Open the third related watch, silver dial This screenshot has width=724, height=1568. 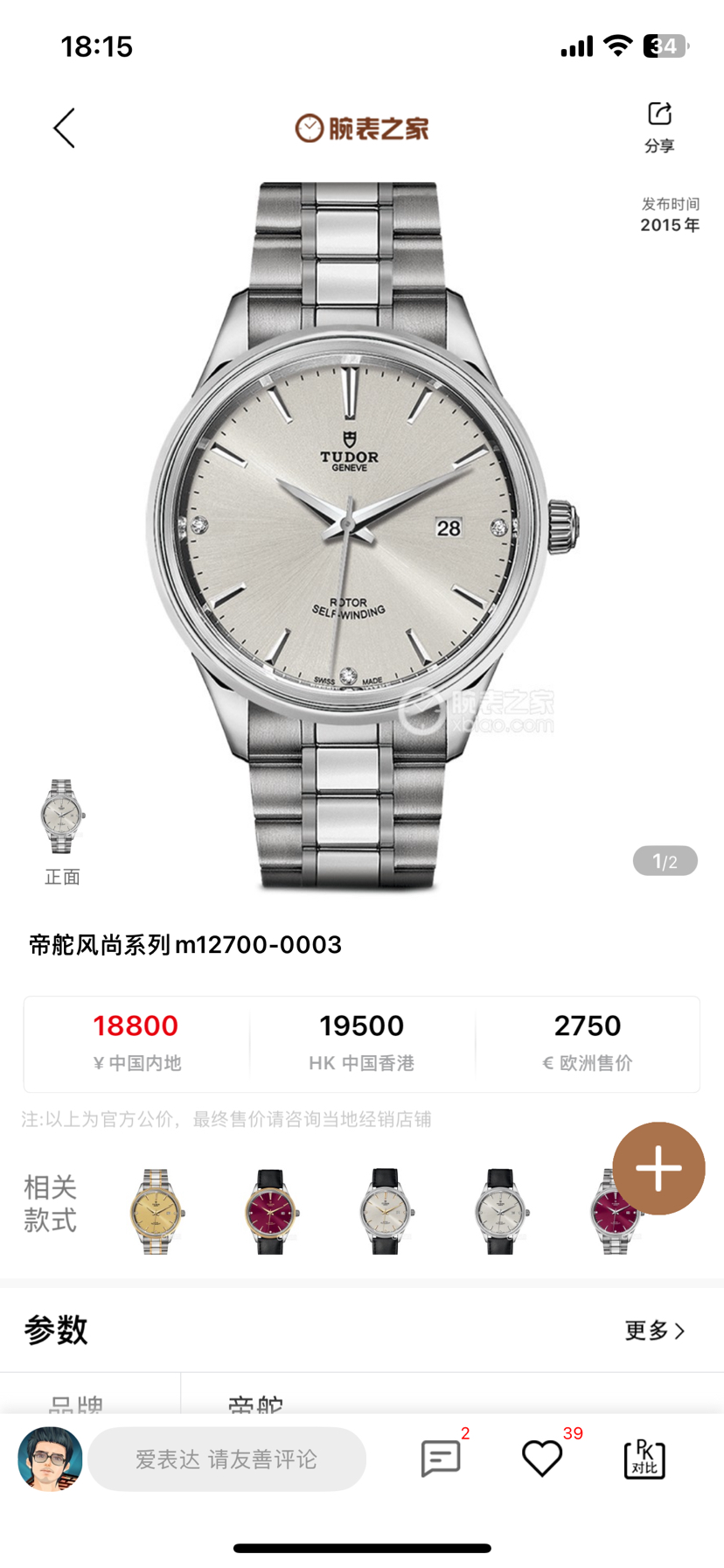click(x=386, y=1211)
